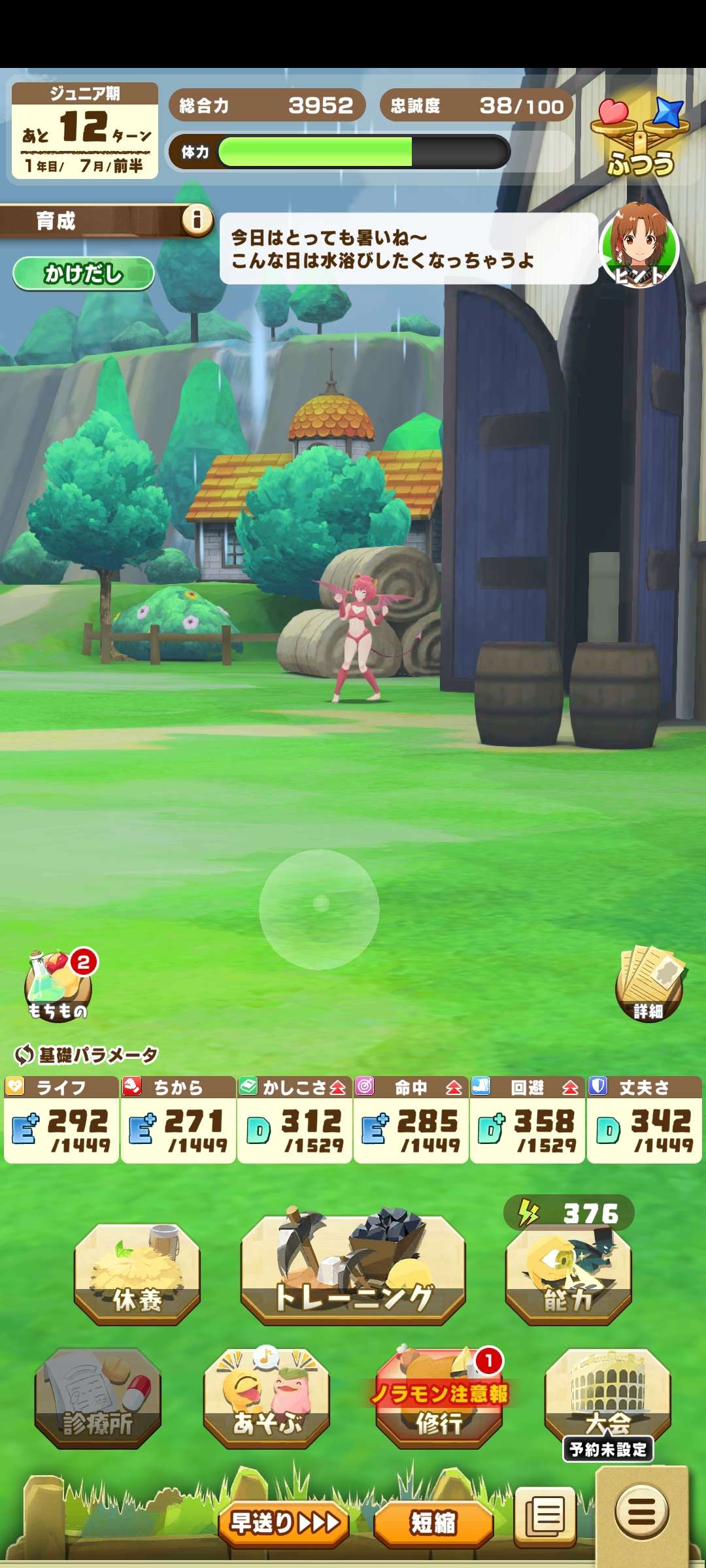Screen dimensions: 706x1568
Task: Tap the かけだし rank badge
Action: pyautogui.click(x=84, y=273)
